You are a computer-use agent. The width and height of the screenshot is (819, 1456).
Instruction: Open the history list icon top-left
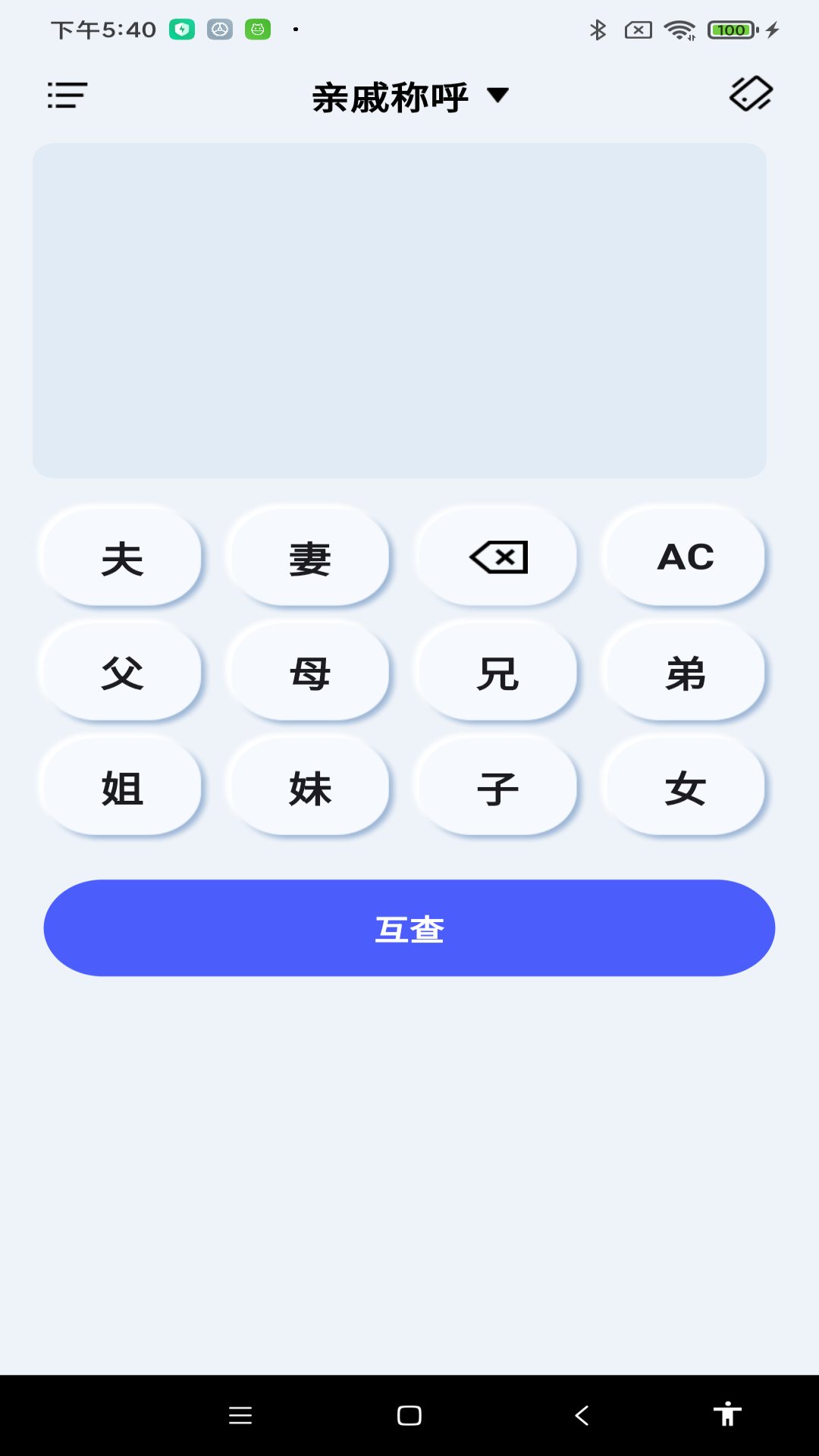(x=66, y=96)
